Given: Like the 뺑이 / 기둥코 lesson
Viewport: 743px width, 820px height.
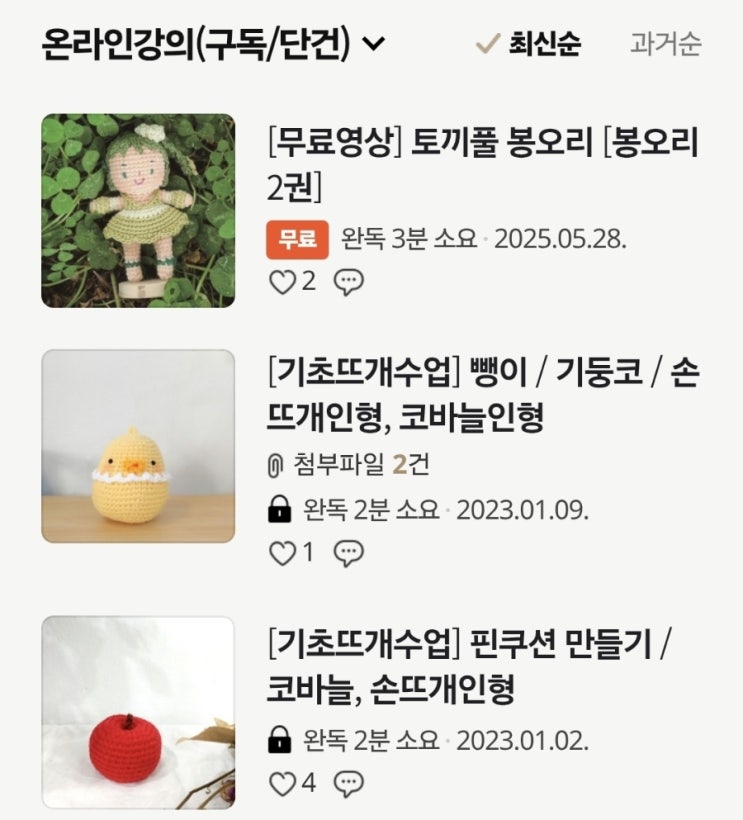Looking at the screenshot, I should pyautogui.click(x=283, y=552).
